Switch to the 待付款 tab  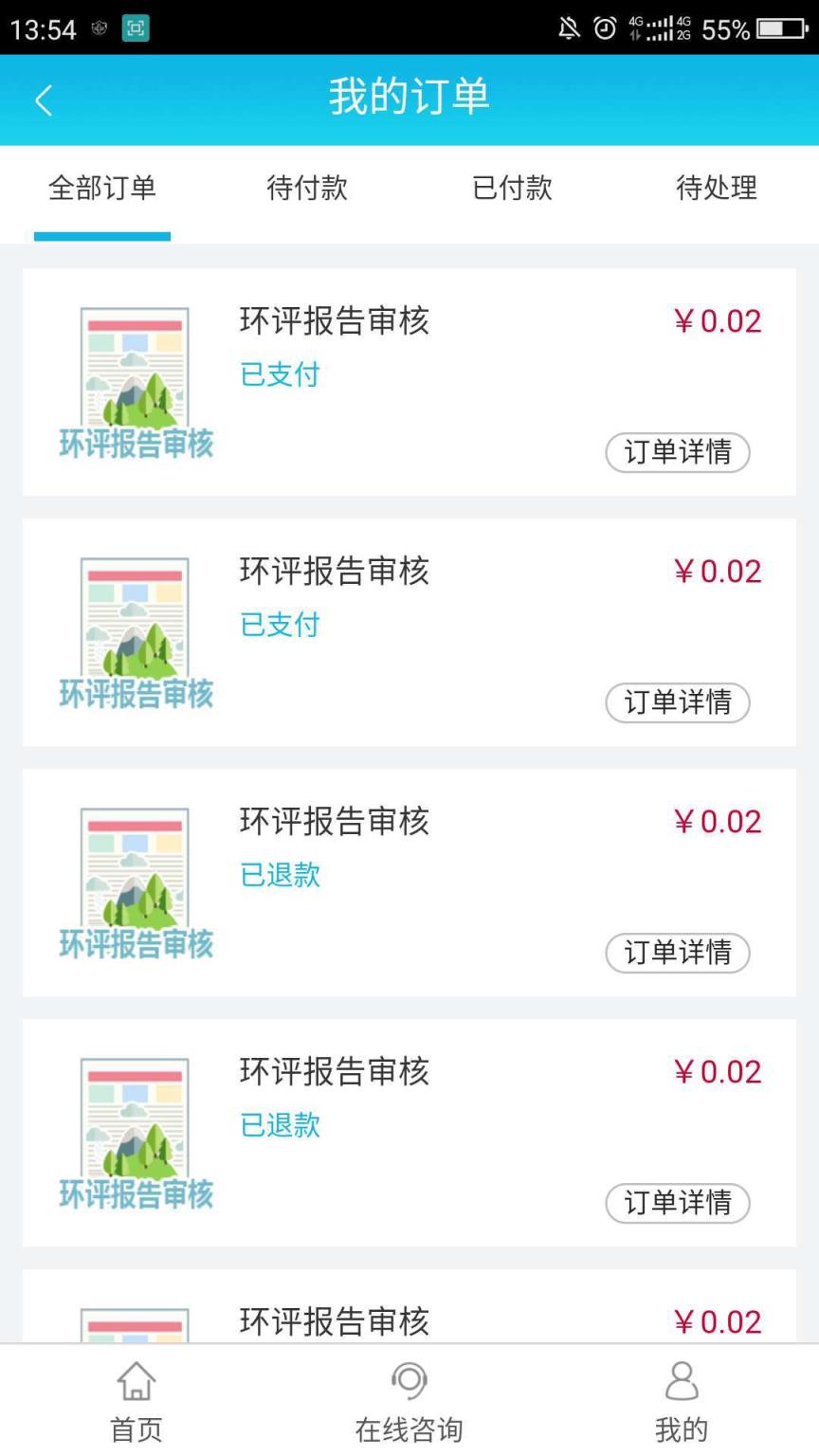[x=307, y=189]
